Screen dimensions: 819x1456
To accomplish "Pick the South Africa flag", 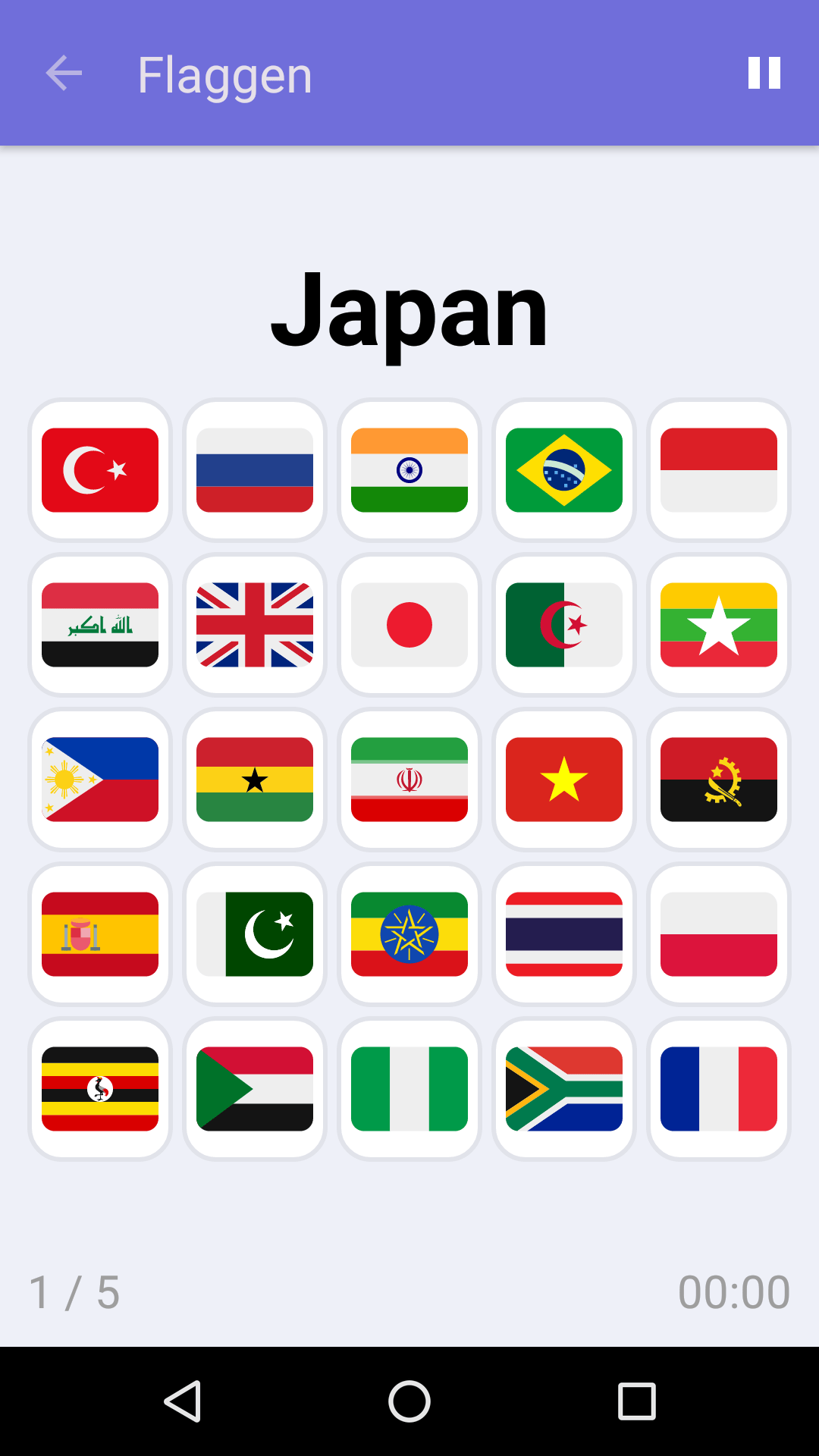I will pyautogui.click(x=564, y=1089).
